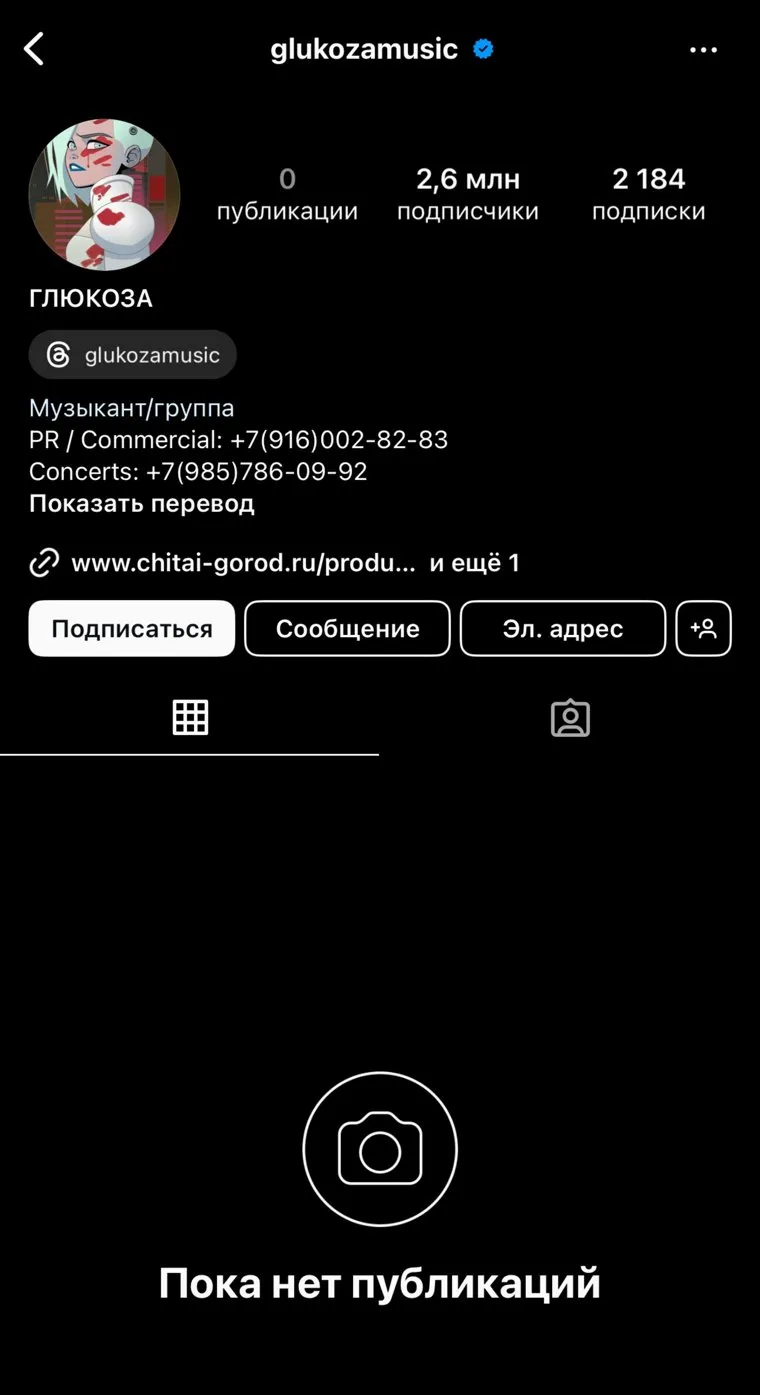Go back using the top-left arrow
Viewport: 760px width, 1395px height.
35,48
